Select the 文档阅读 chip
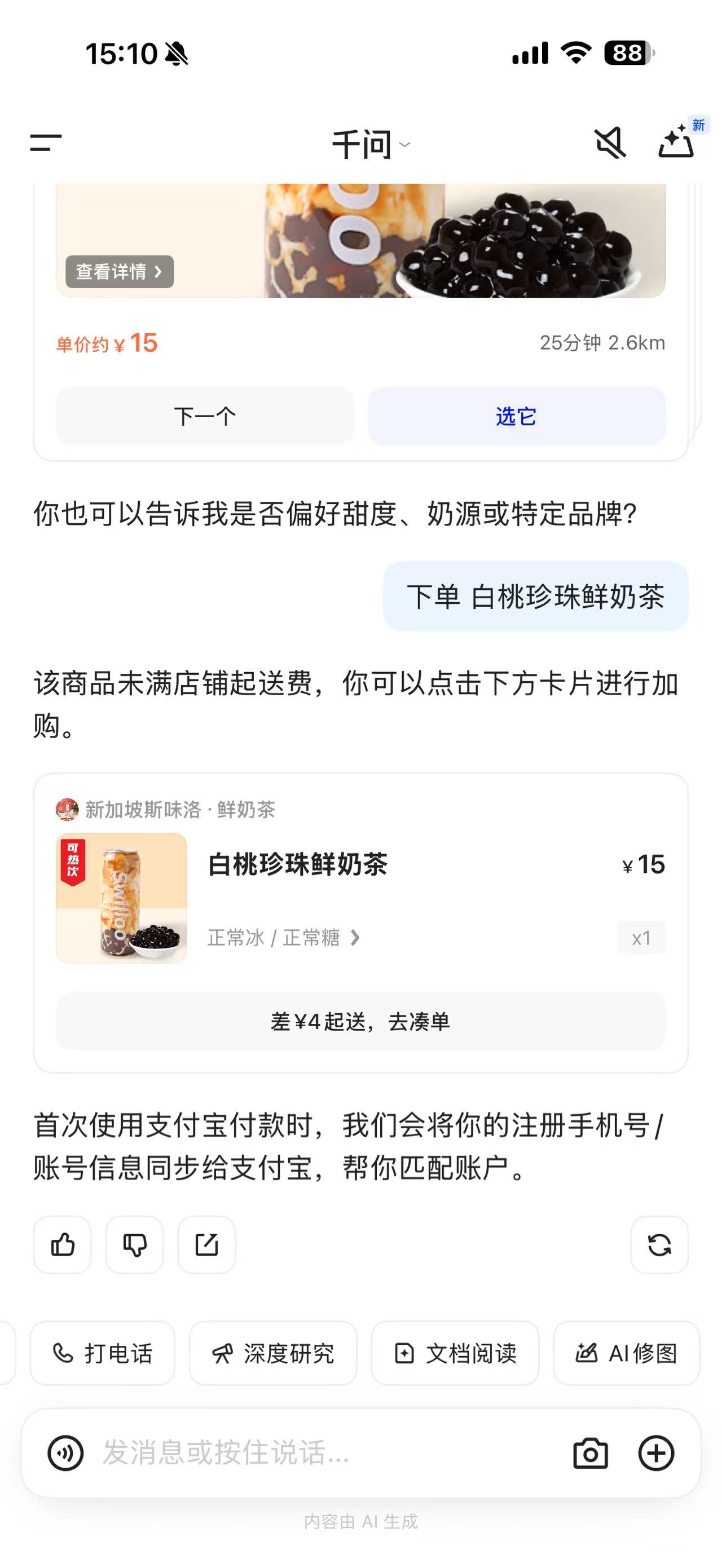 click(x=455, y=1353)
